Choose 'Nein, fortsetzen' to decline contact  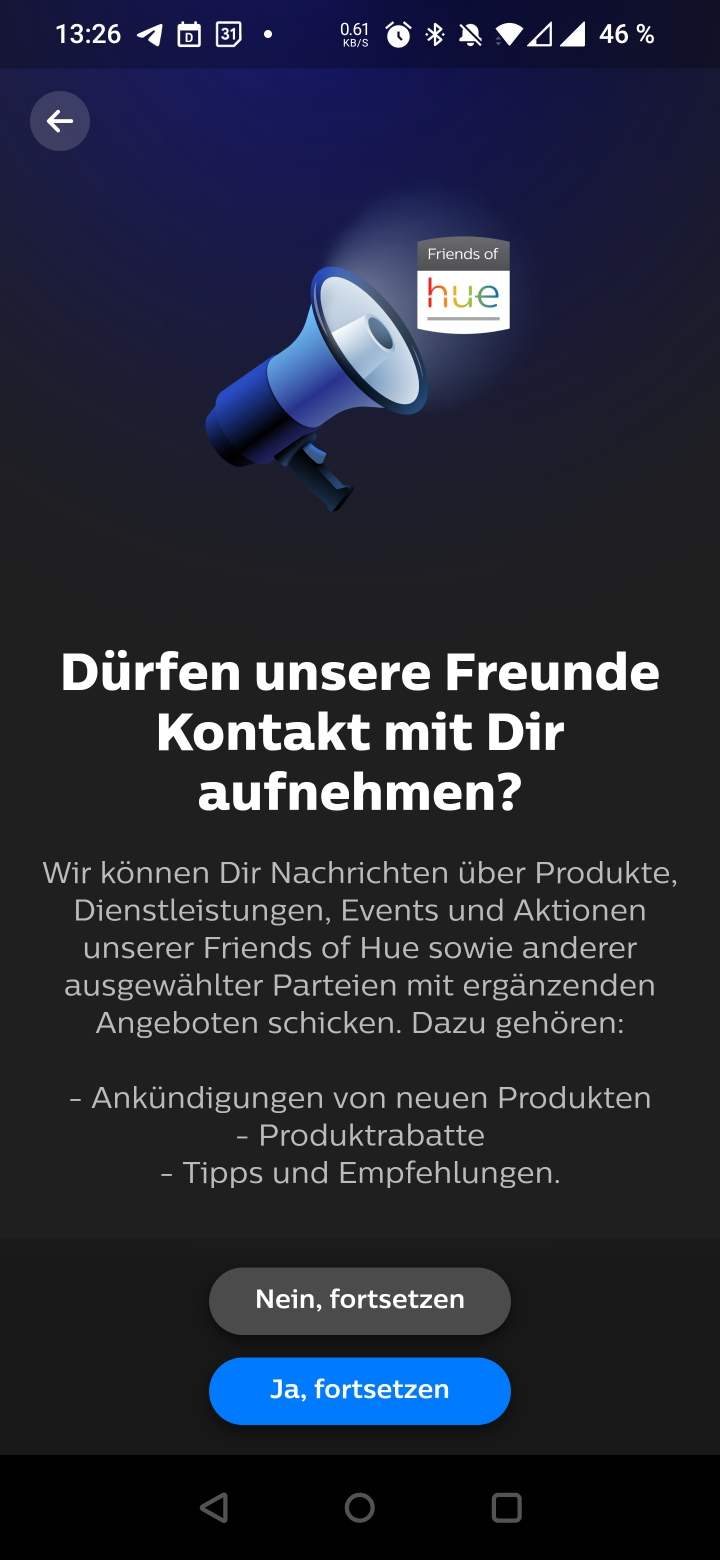[360, 1300]
